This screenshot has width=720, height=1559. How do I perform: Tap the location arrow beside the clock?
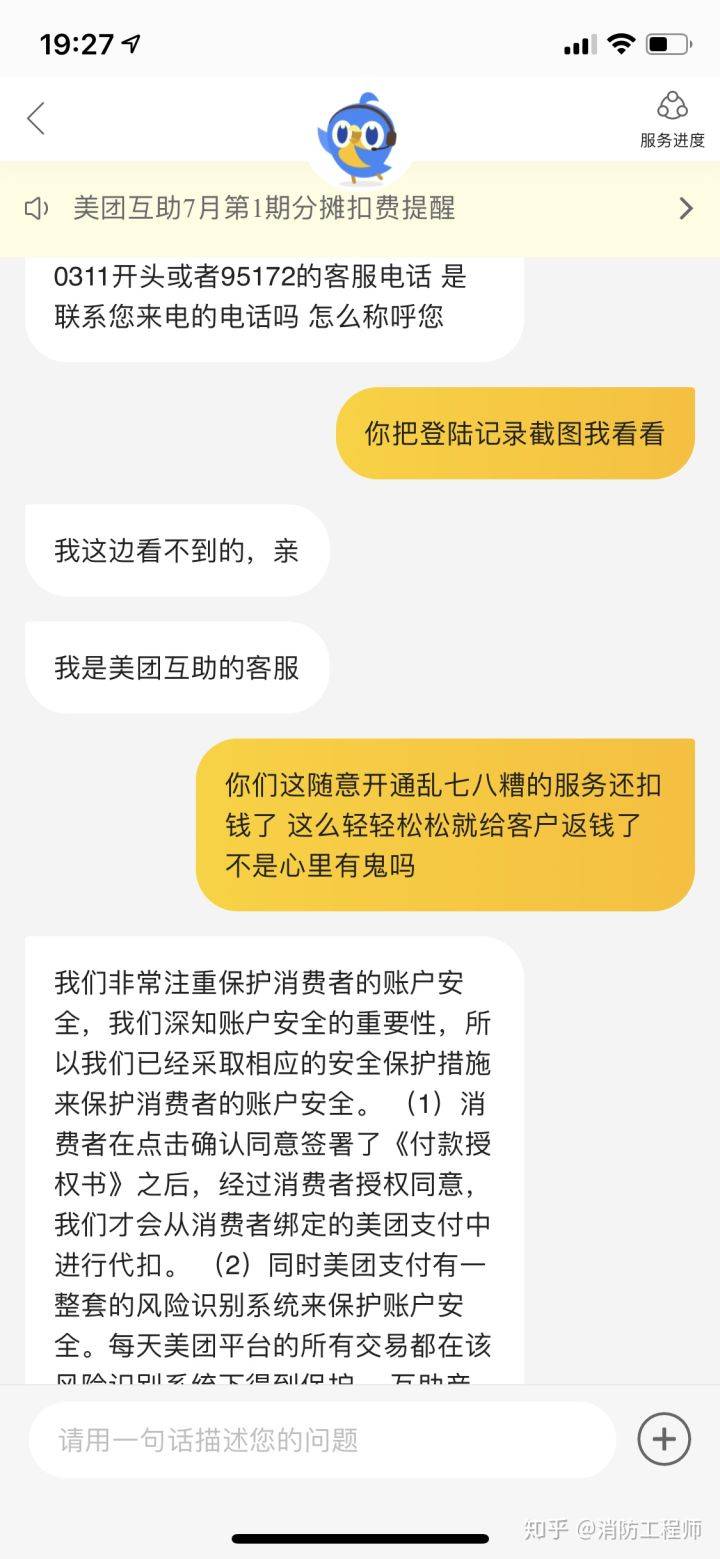coord(128,41)
